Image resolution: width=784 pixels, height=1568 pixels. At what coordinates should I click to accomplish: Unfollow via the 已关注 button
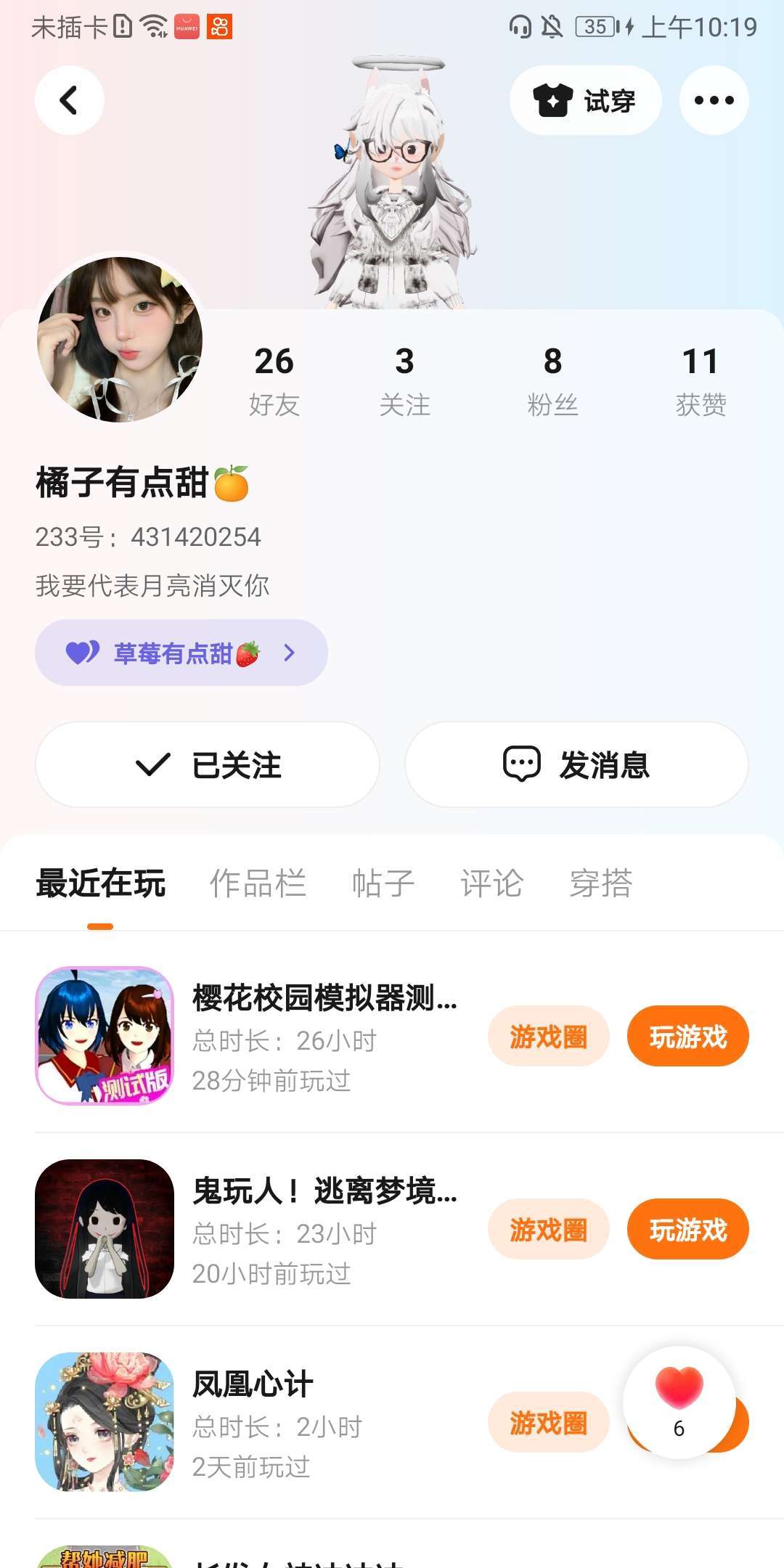[x=208, y=764]
